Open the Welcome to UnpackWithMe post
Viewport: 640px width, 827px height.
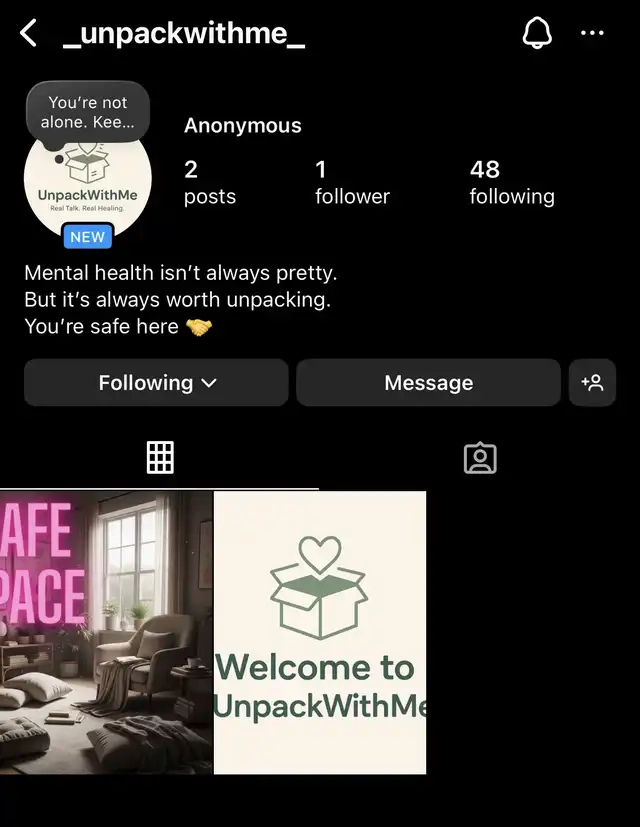[x=320, y=632]
